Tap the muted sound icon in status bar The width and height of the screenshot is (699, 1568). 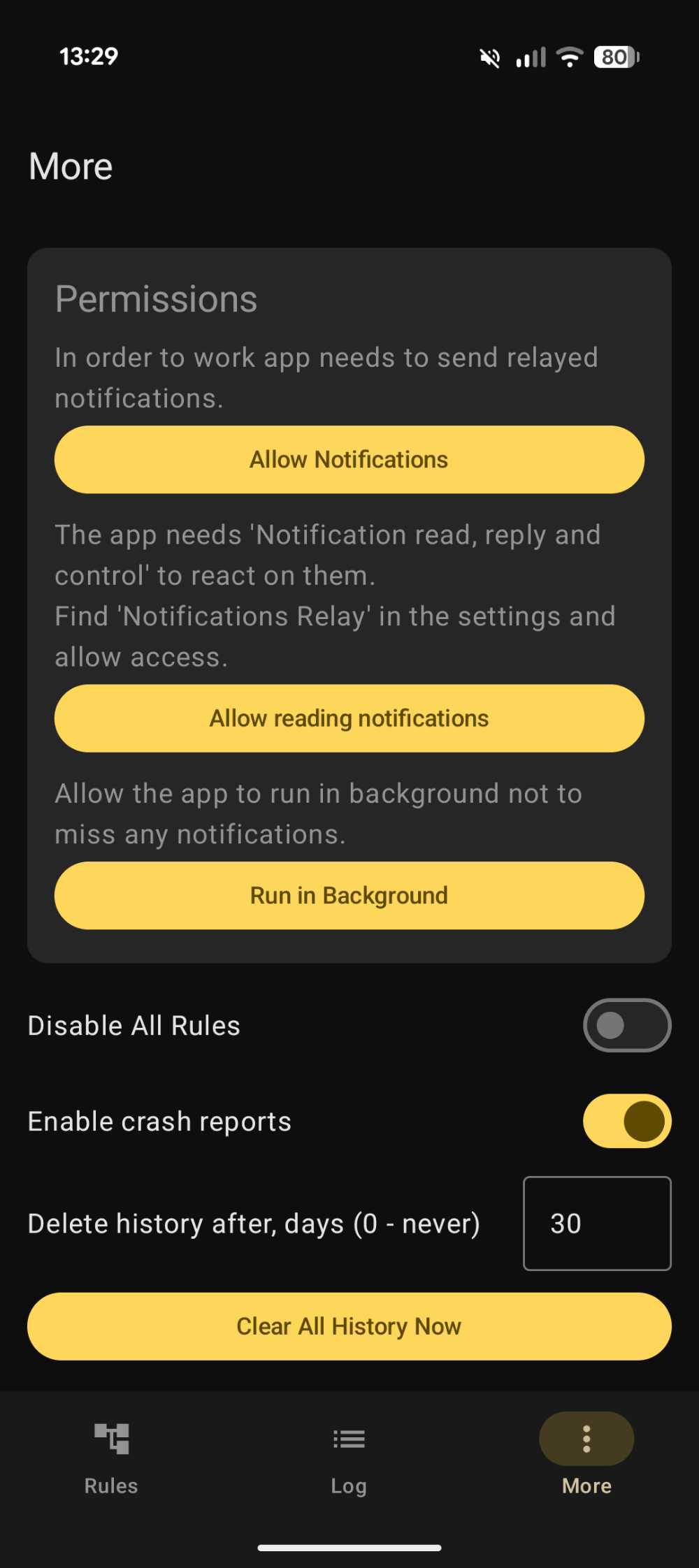click(489, 57)
